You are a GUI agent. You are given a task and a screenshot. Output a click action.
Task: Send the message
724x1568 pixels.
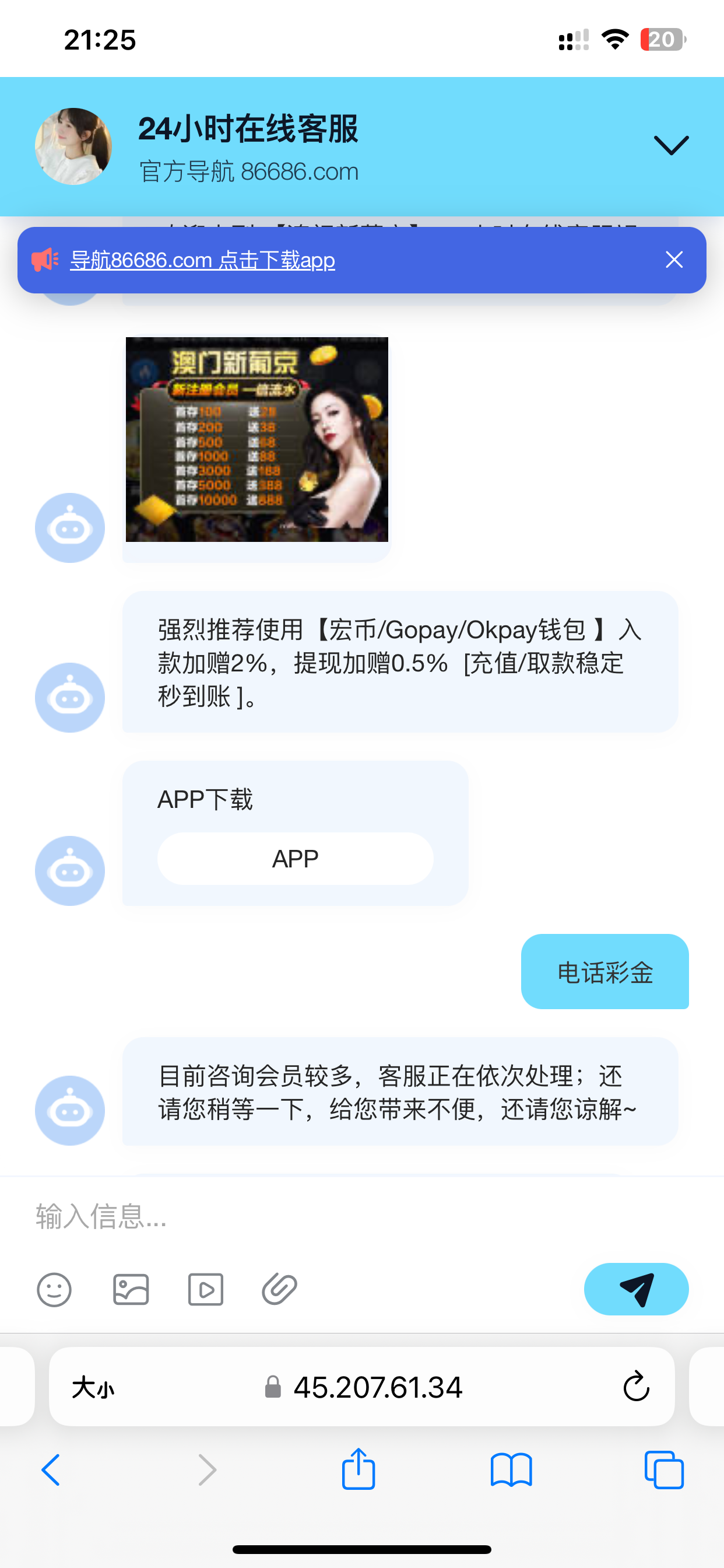point(636,1289)
